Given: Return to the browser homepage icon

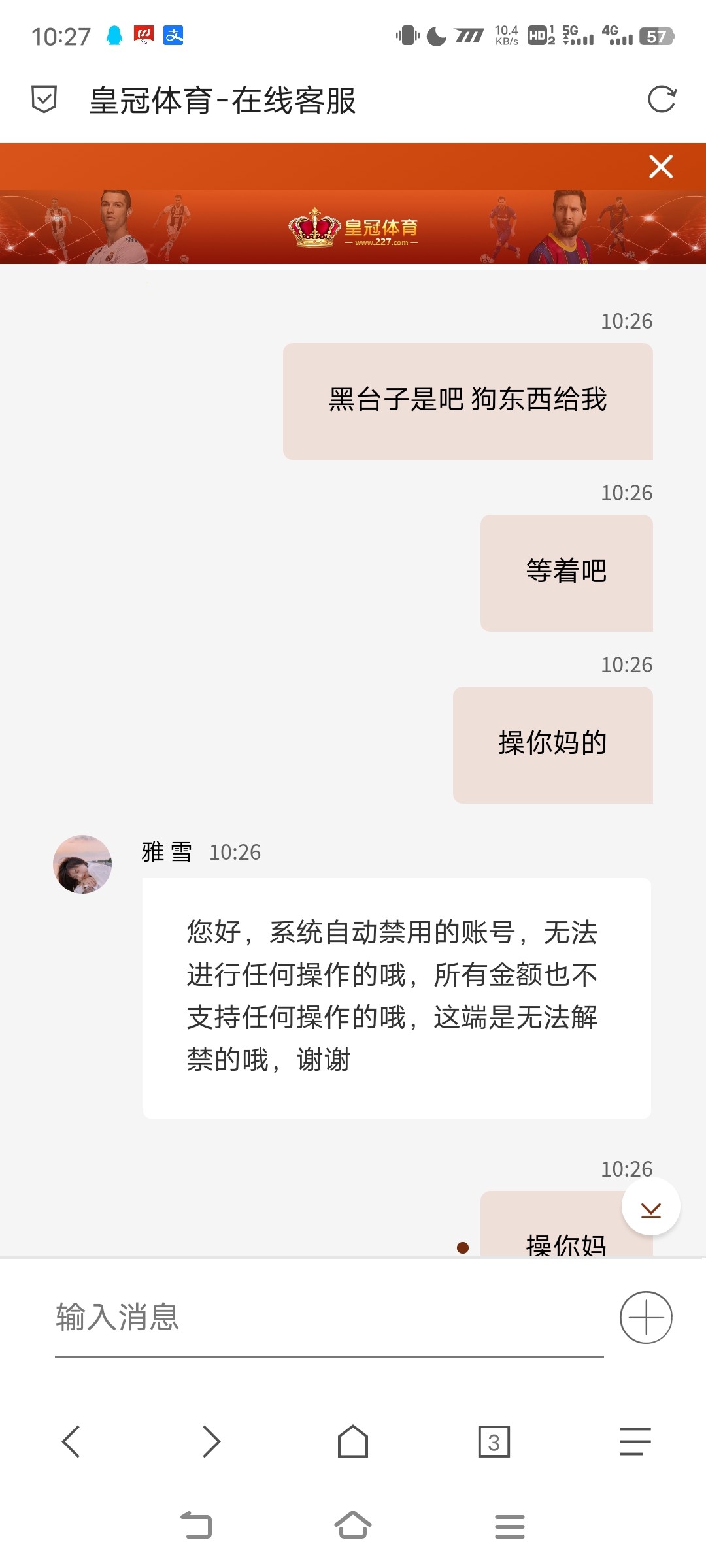Looking at the screenshot, I should [x=352, y=1441].
